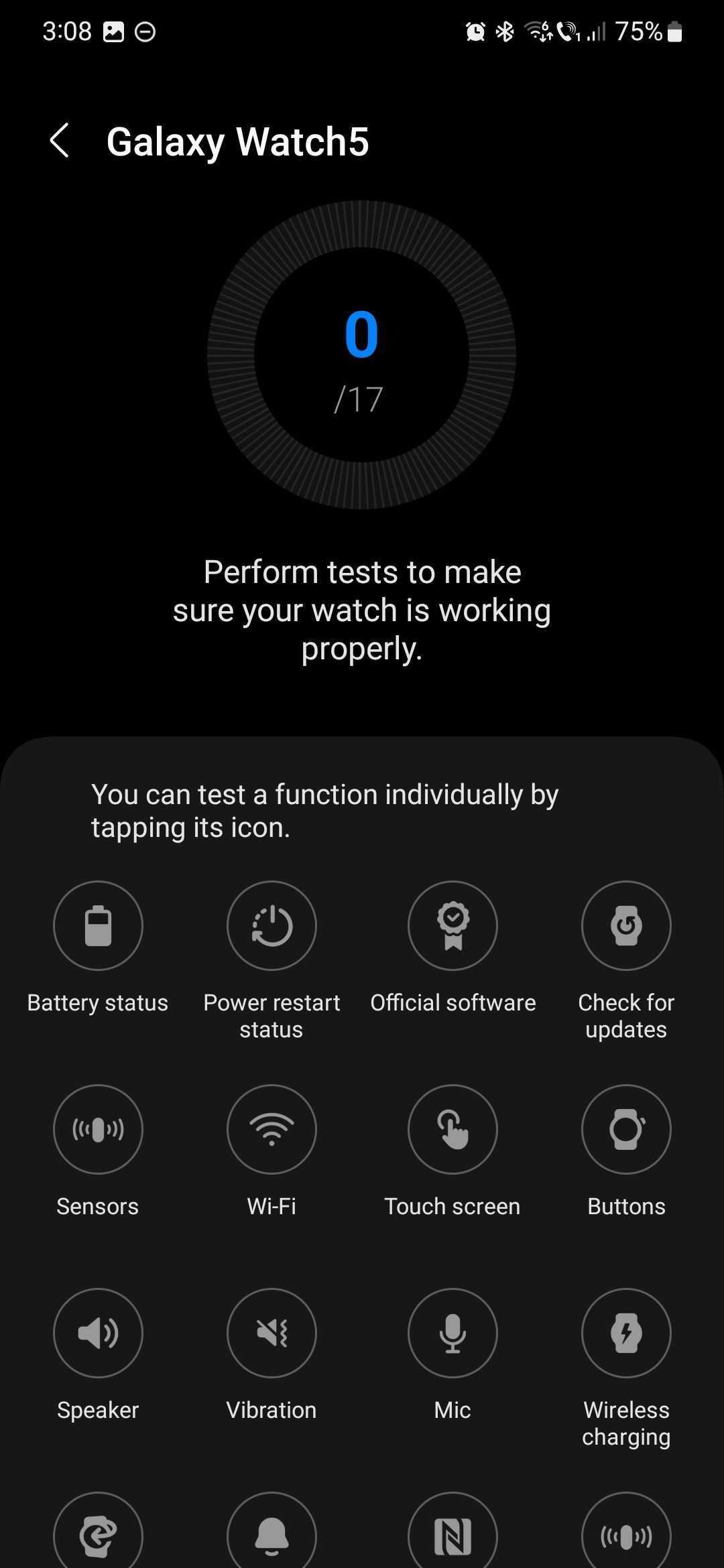Go back from Galaxy Watch5 diagnostics
724x1568 pixels.
(60, 141)
